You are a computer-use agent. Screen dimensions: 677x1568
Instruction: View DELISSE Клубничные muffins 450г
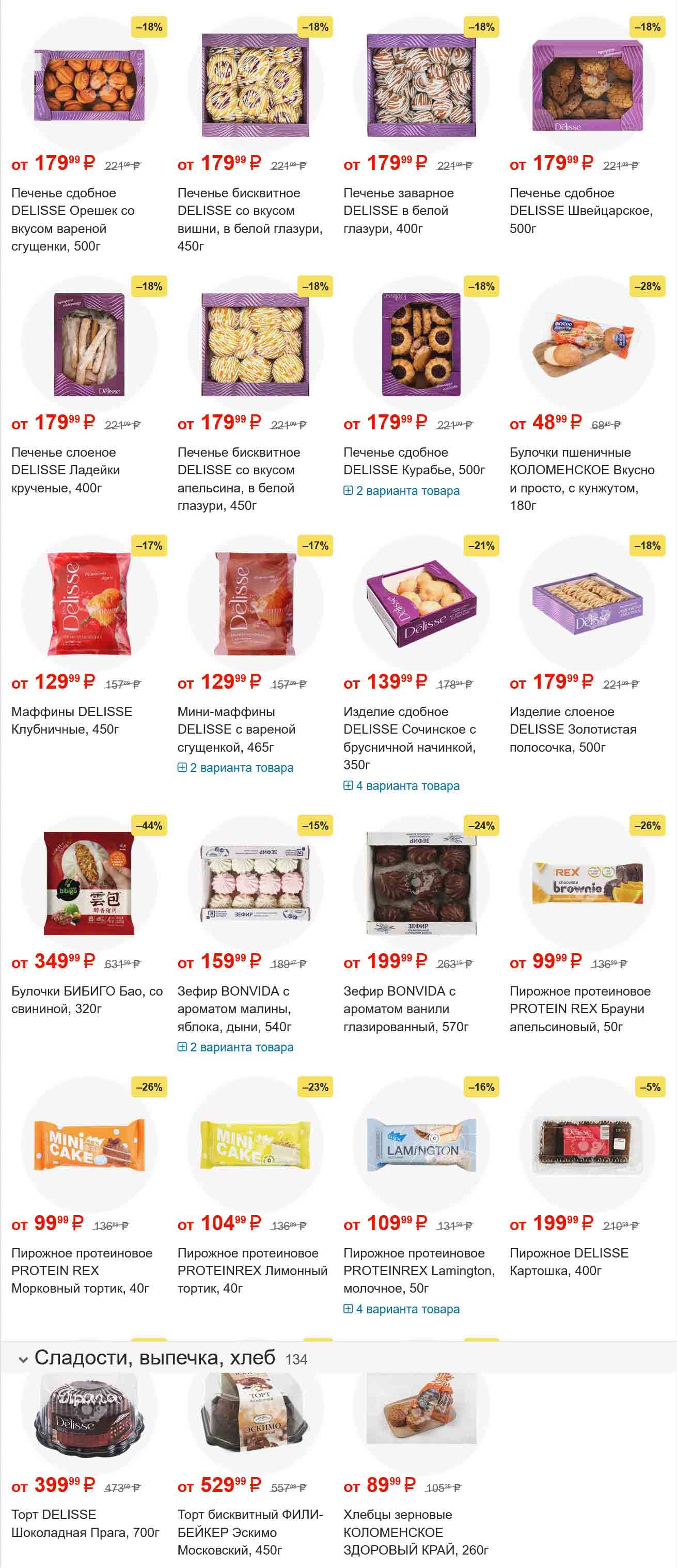72,720
